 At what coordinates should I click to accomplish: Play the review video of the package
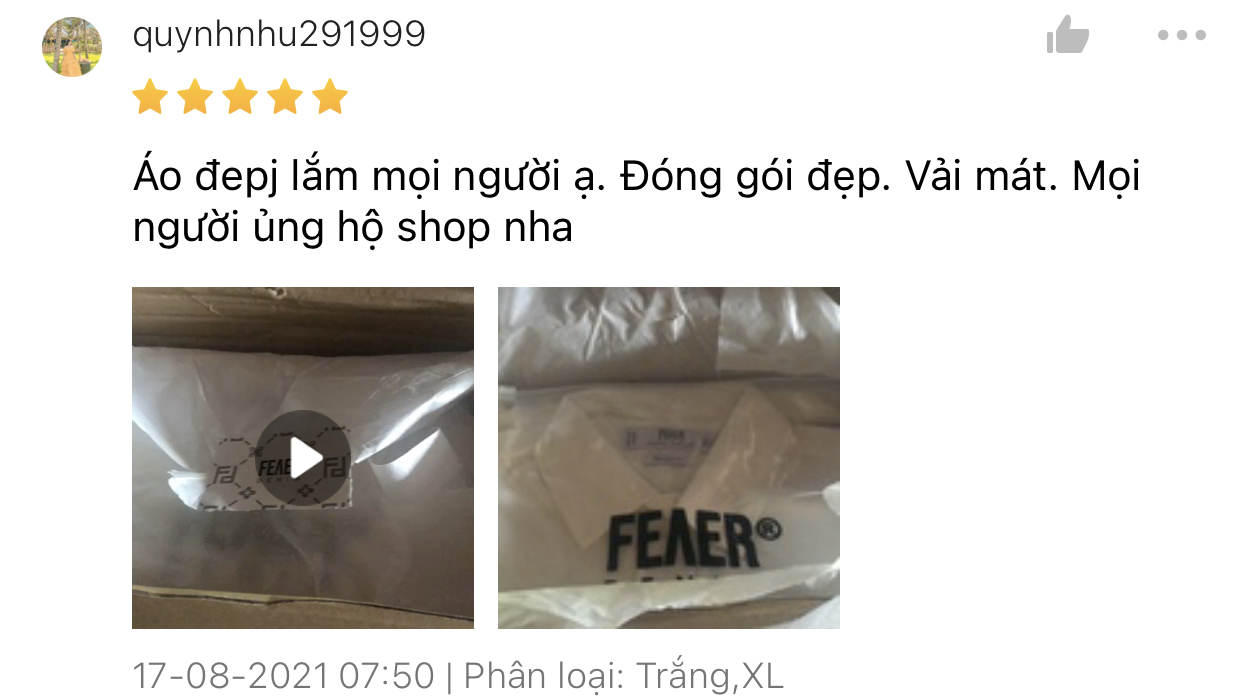pos(303,458)
